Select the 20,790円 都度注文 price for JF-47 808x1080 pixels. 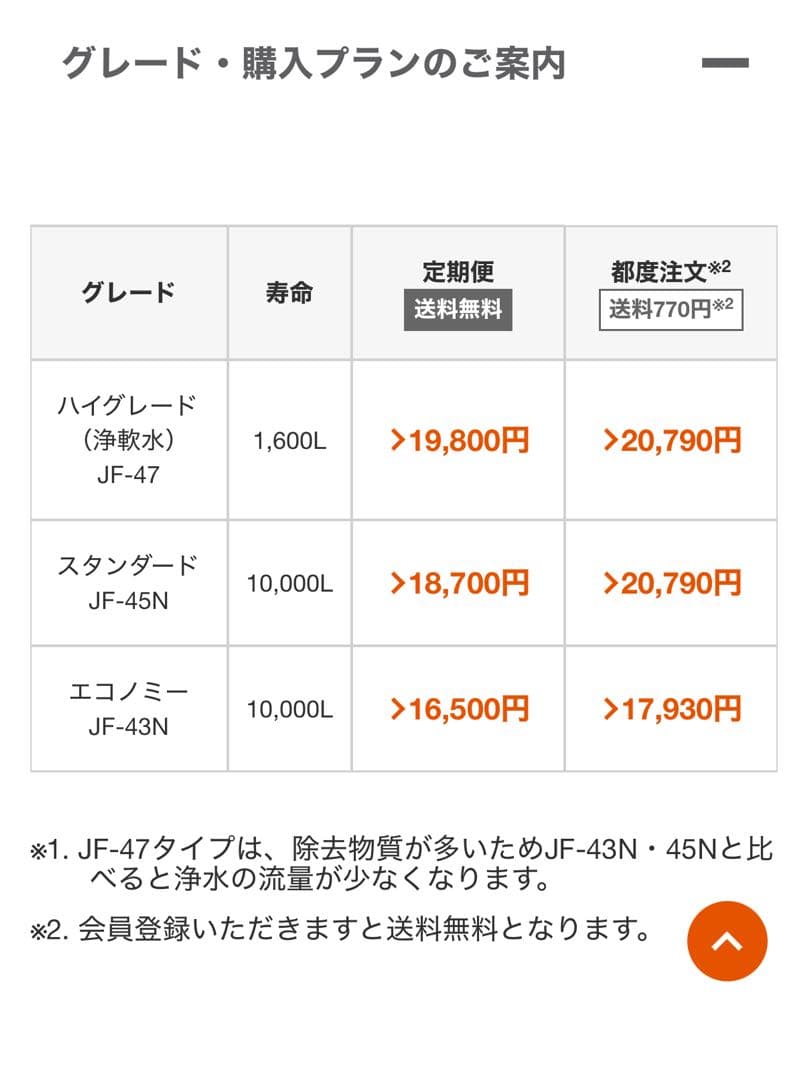tap(672, 440)
